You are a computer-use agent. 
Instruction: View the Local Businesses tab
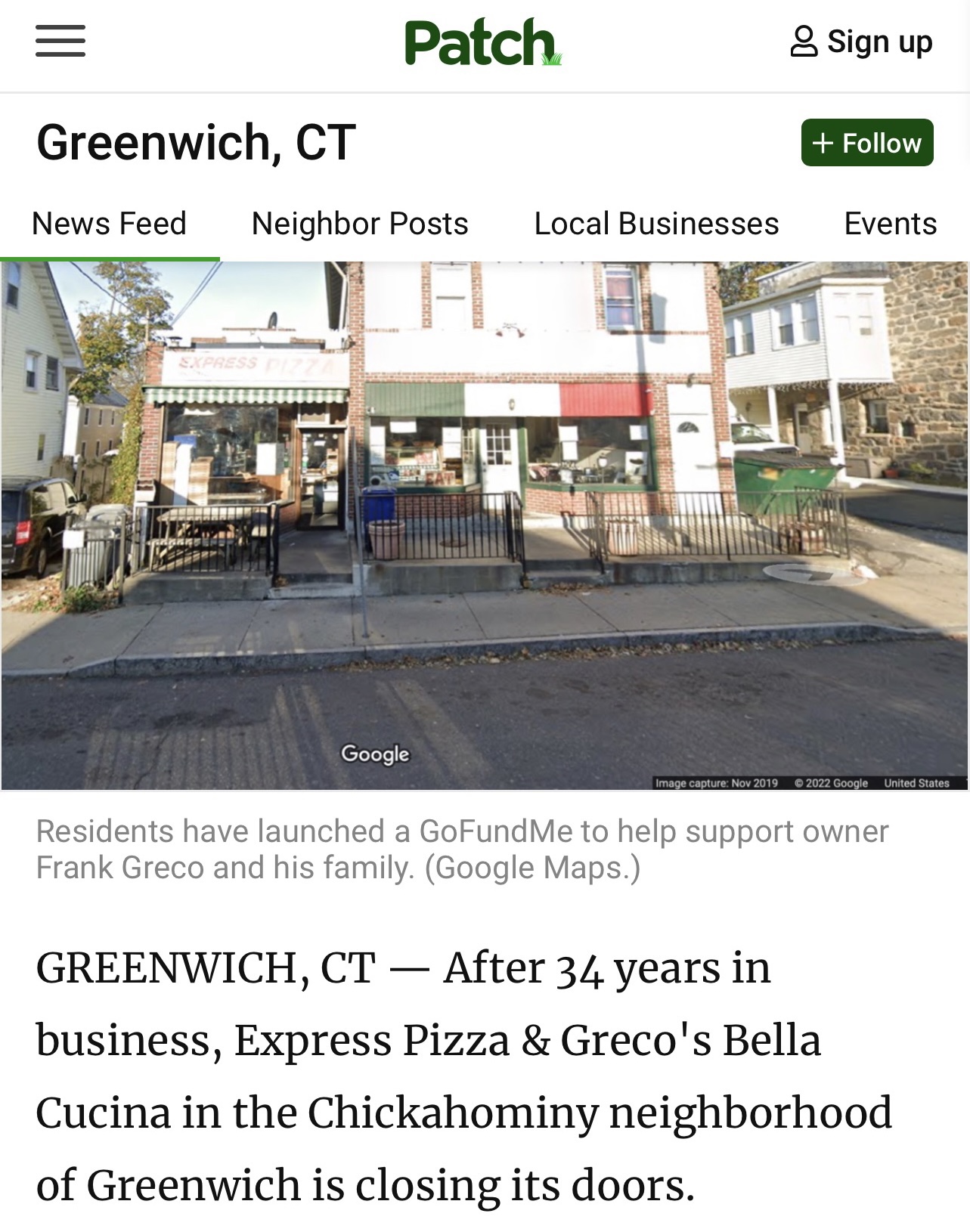tap(656, 224)
